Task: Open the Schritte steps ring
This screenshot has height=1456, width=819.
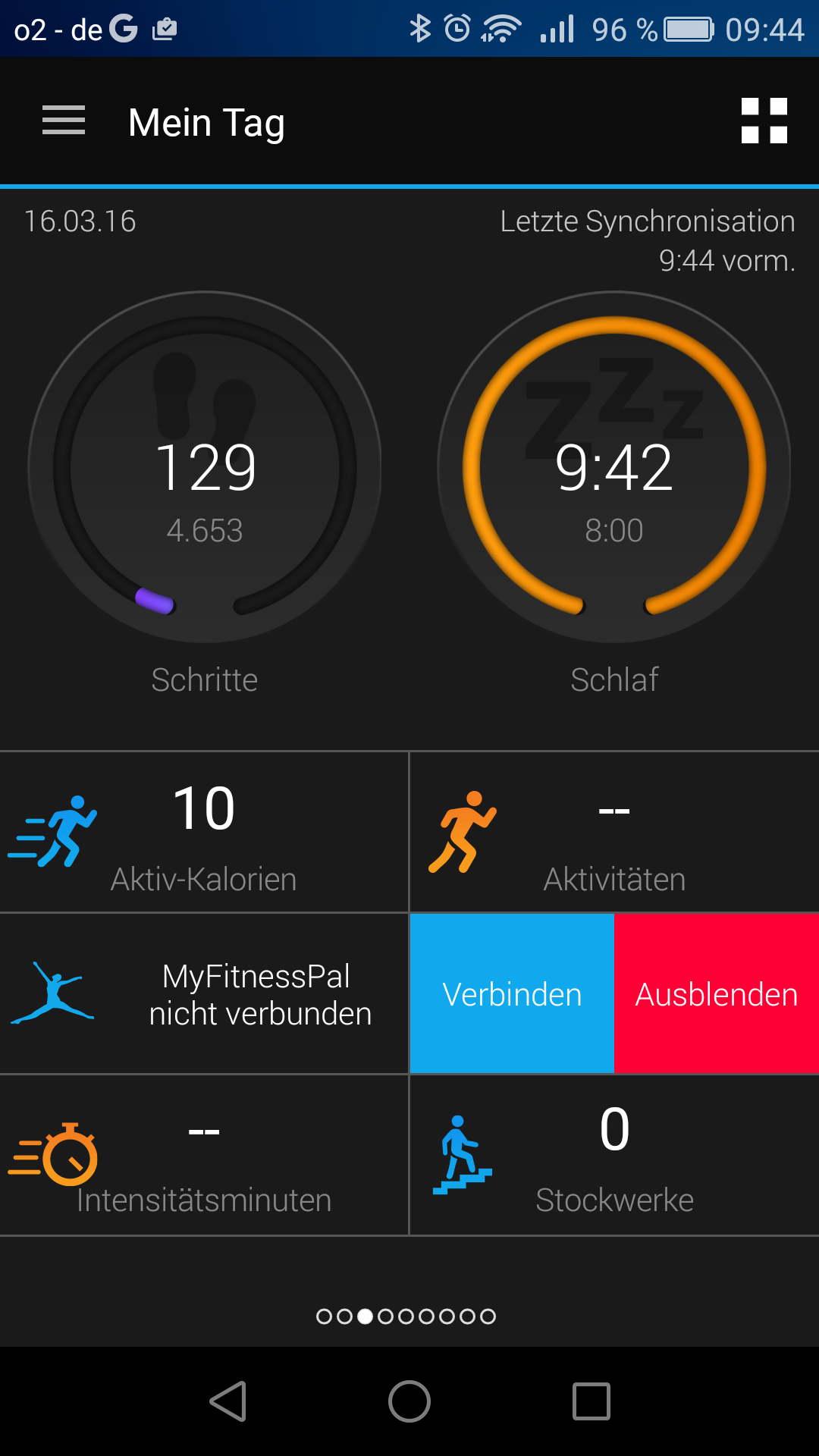Action: point(205,468)
